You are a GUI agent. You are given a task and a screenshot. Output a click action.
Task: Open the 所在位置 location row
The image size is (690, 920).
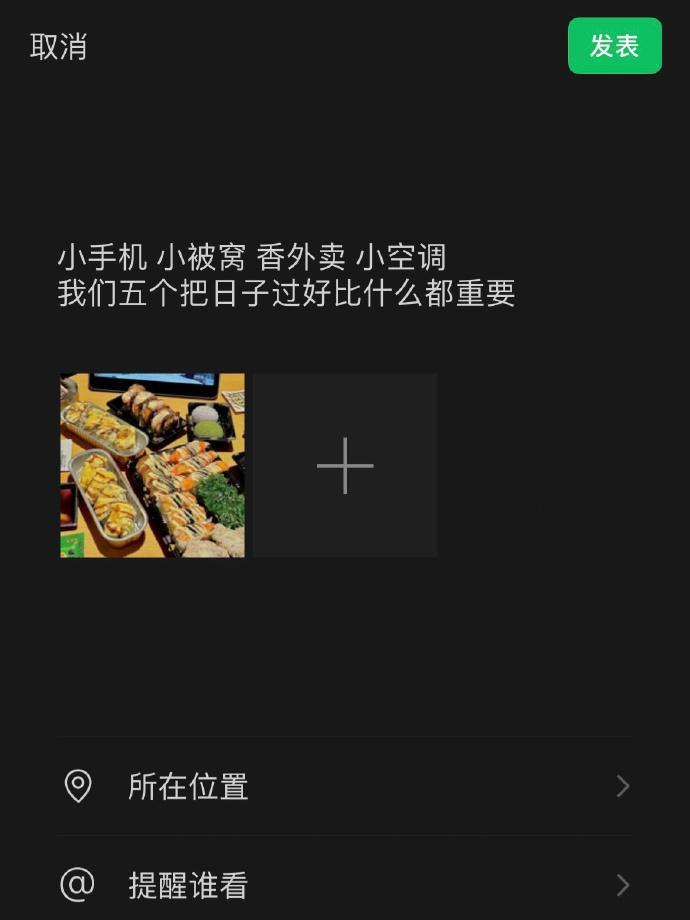pyautogui.click(x=344, y=786)
